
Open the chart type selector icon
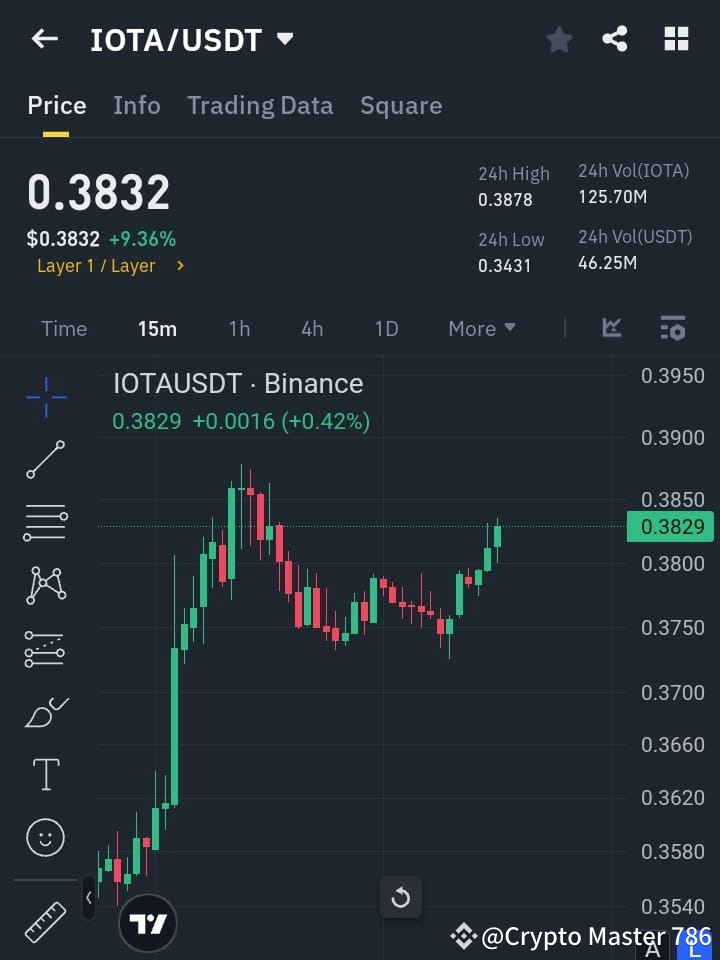pyautogui.click(x=611, y=328)
